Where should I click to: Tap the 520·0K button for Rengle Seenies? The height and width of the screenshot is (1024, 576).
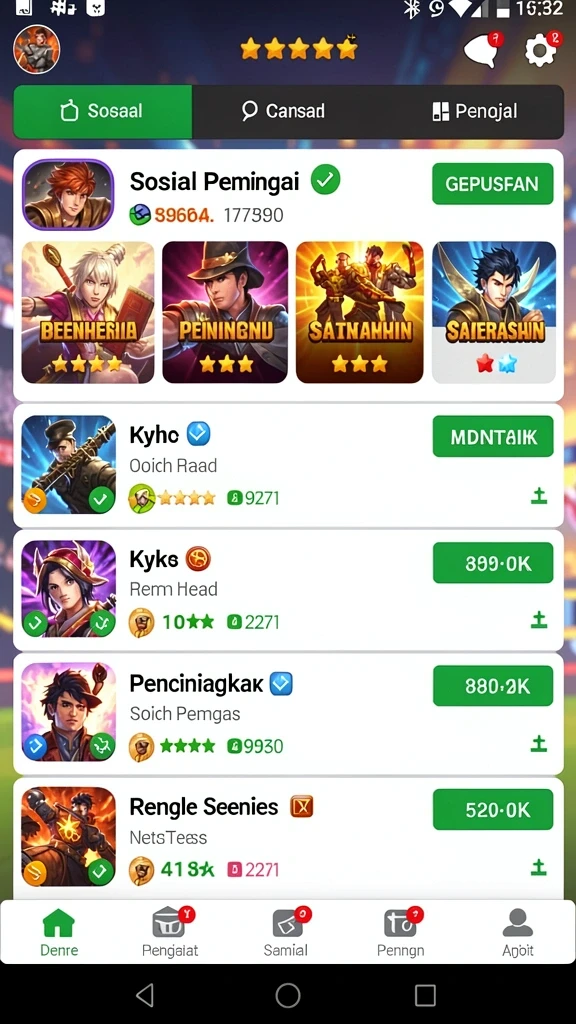click(x=492, y=810)
